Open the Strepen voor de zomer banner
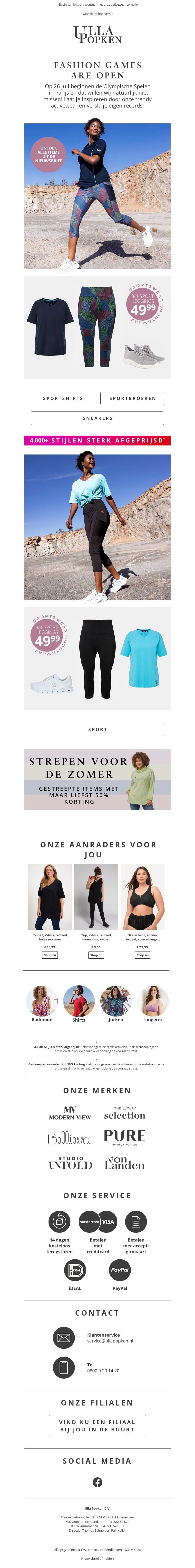The height and width of the screenshot is (1568, 195). (97, 779)
